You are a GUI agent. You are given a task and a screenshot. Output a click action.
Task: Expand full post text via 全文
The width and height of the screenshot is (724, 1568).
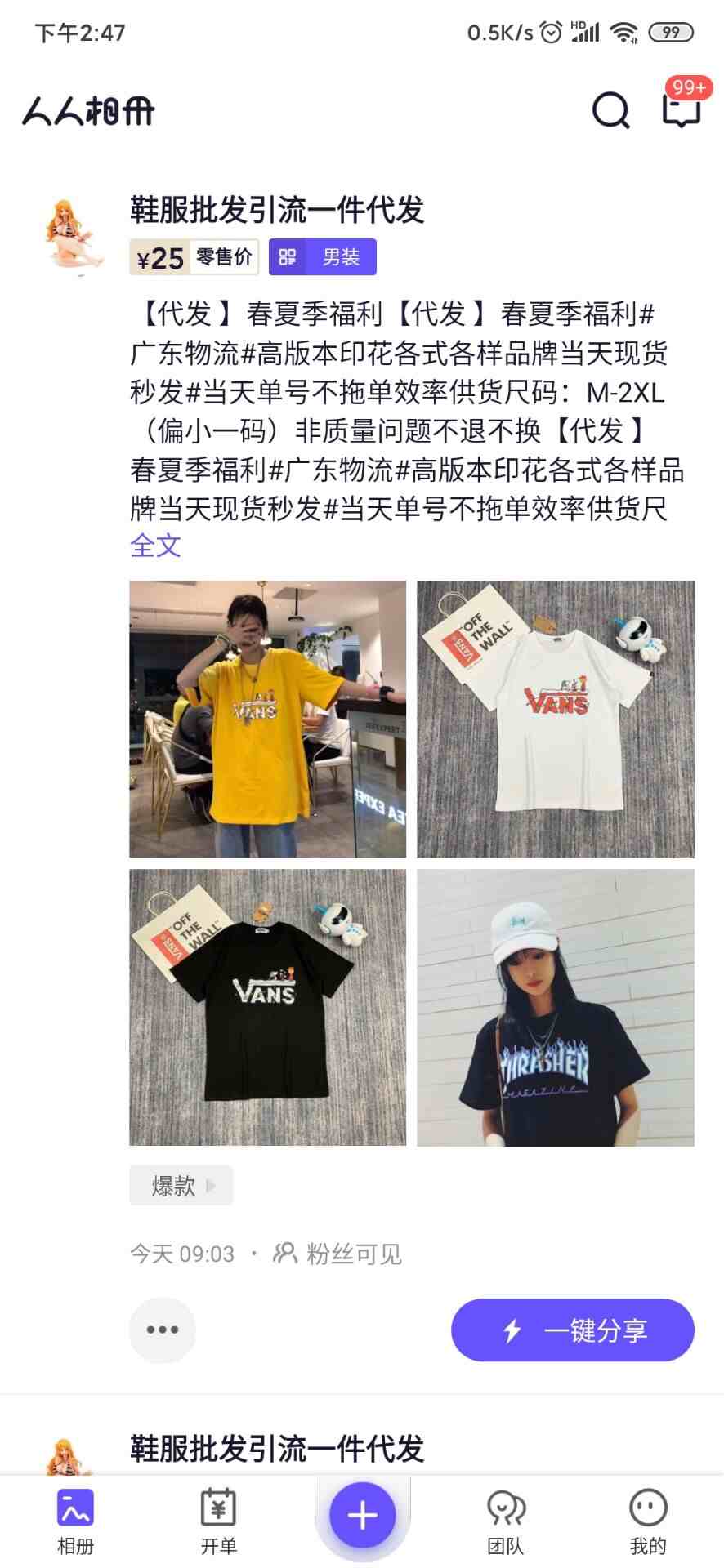click(155, 546)
